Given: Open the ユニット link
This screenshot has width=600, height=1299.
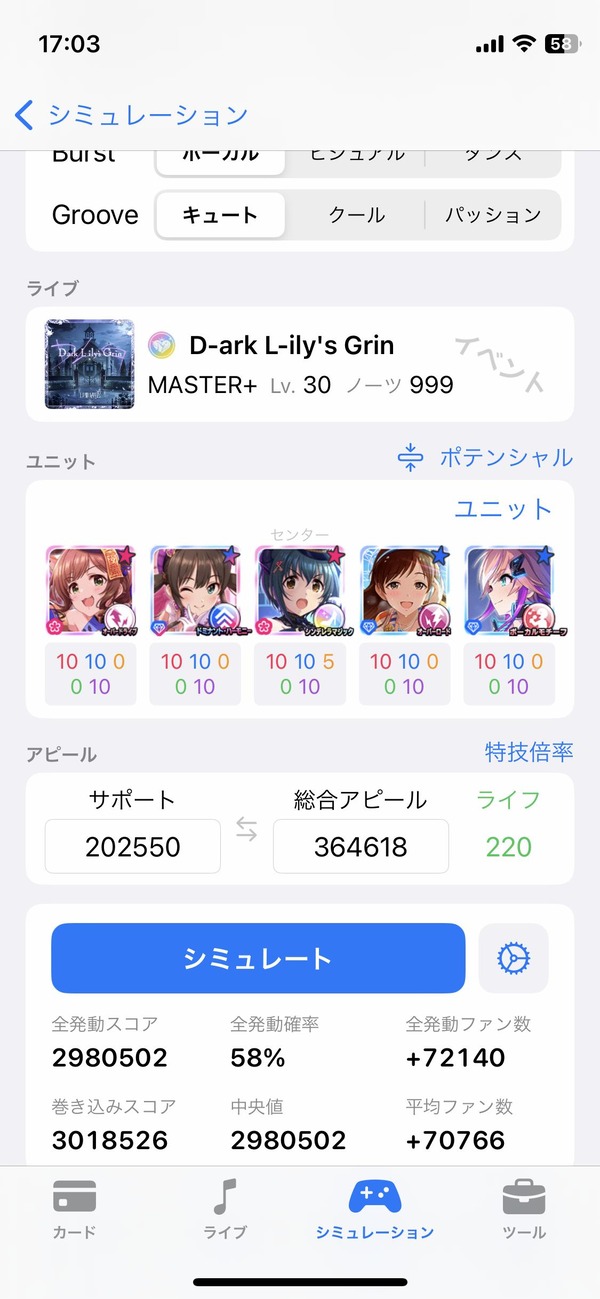Looking at the screenshot, I should pos(503,509).
